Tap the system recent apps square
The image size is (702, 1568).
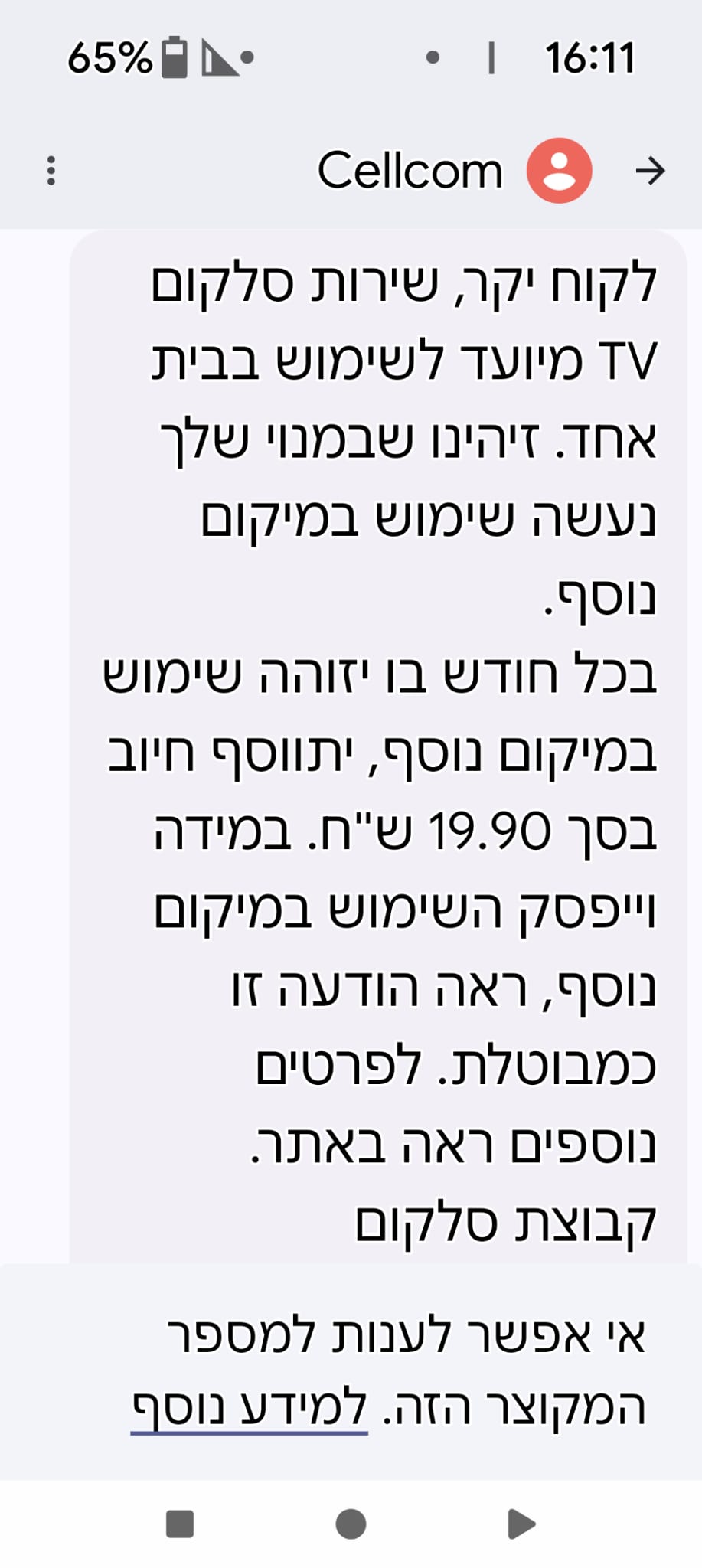(180, 1524)
